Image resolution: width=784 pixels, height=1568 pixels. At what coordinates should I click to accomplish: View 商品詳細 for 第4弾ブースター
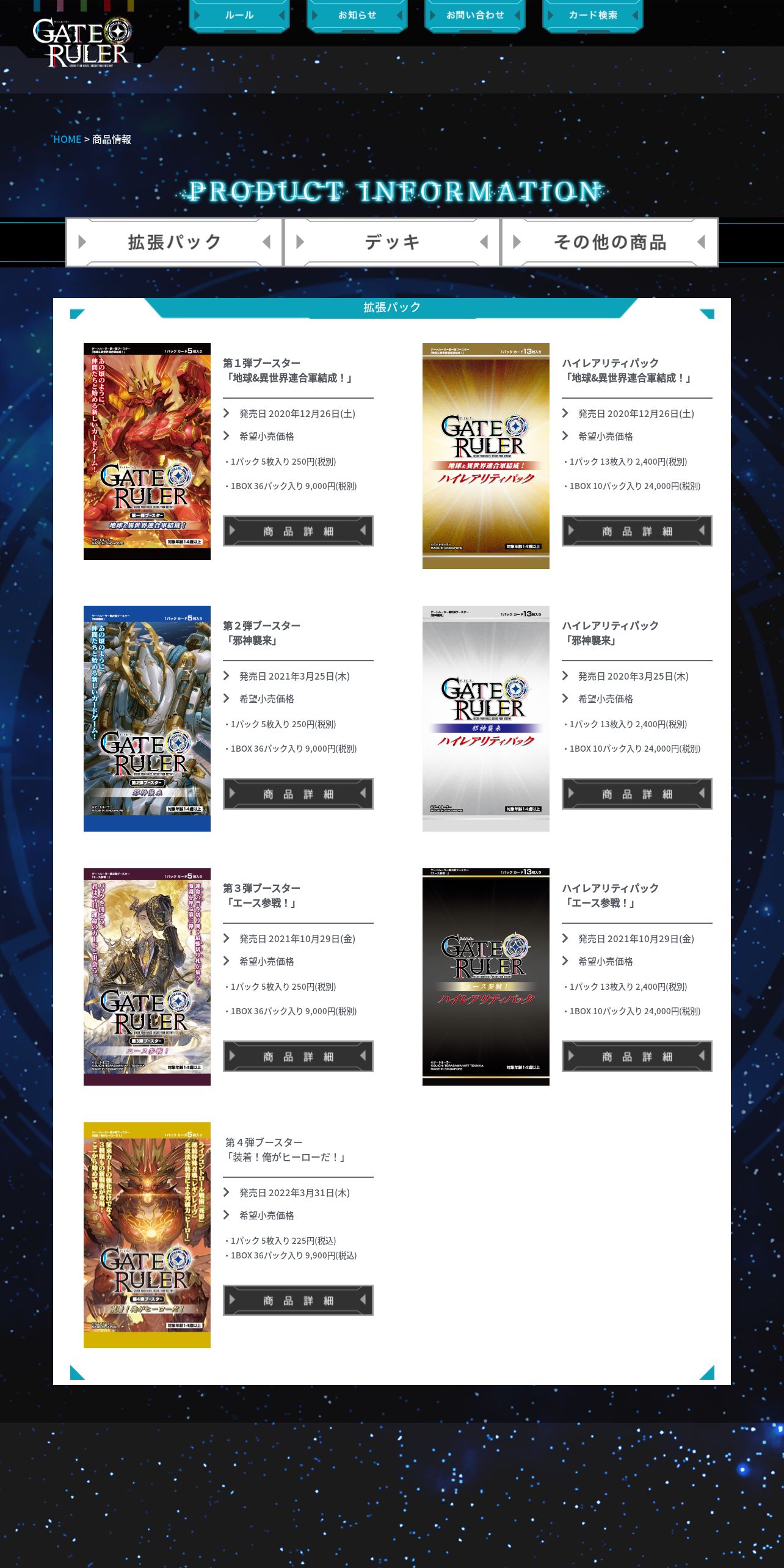(x=298, y=1301)
